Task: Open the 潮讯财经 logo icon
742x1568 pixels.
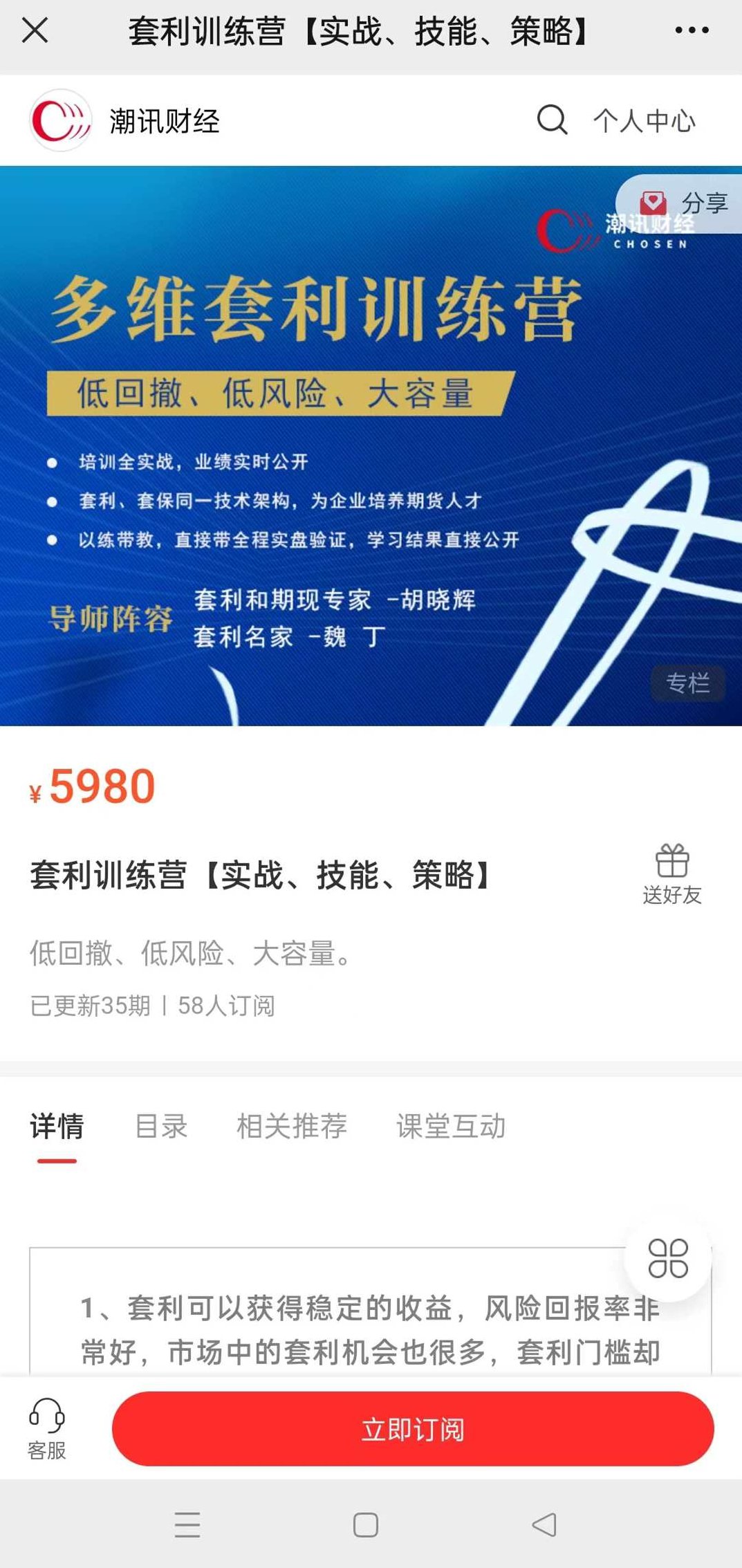Action: click(x=60, y=120)
